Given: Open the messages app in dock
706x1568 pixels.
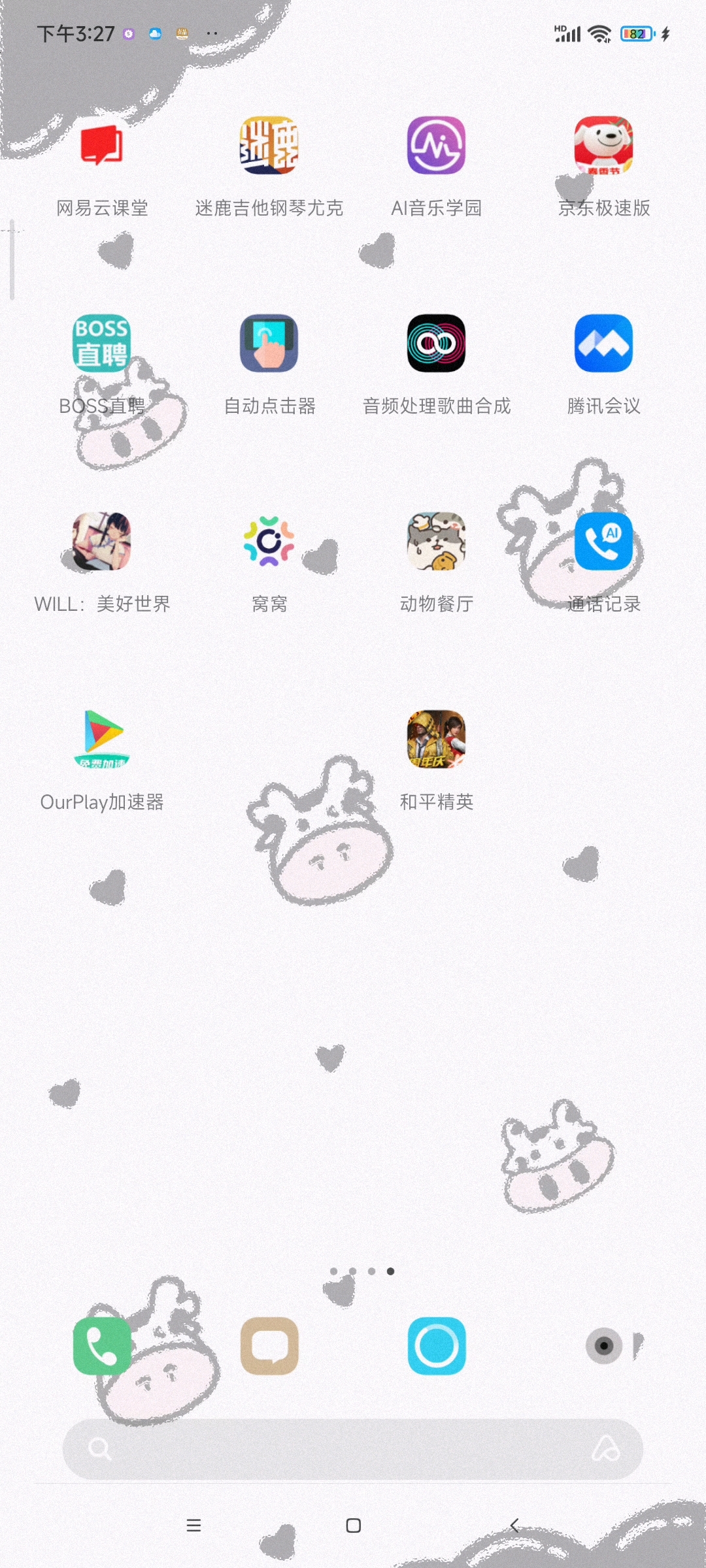Looking at the screenshot, I should (x=269, y=1346).
